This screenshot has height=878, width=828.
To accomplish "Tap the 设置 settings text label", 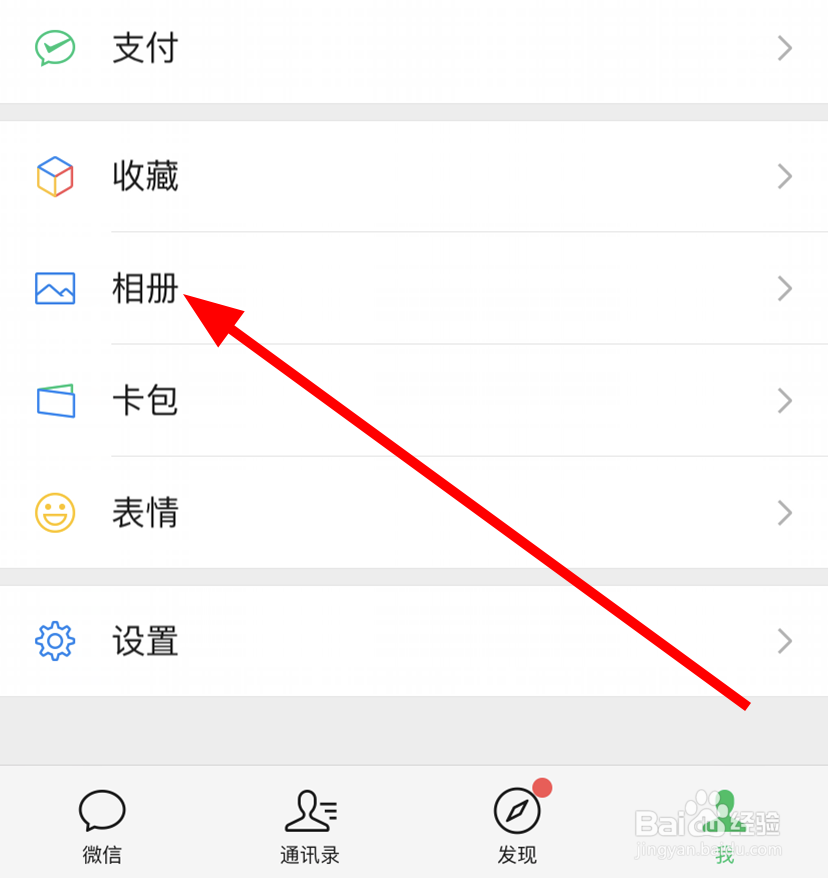I will [x=145, y=642].
